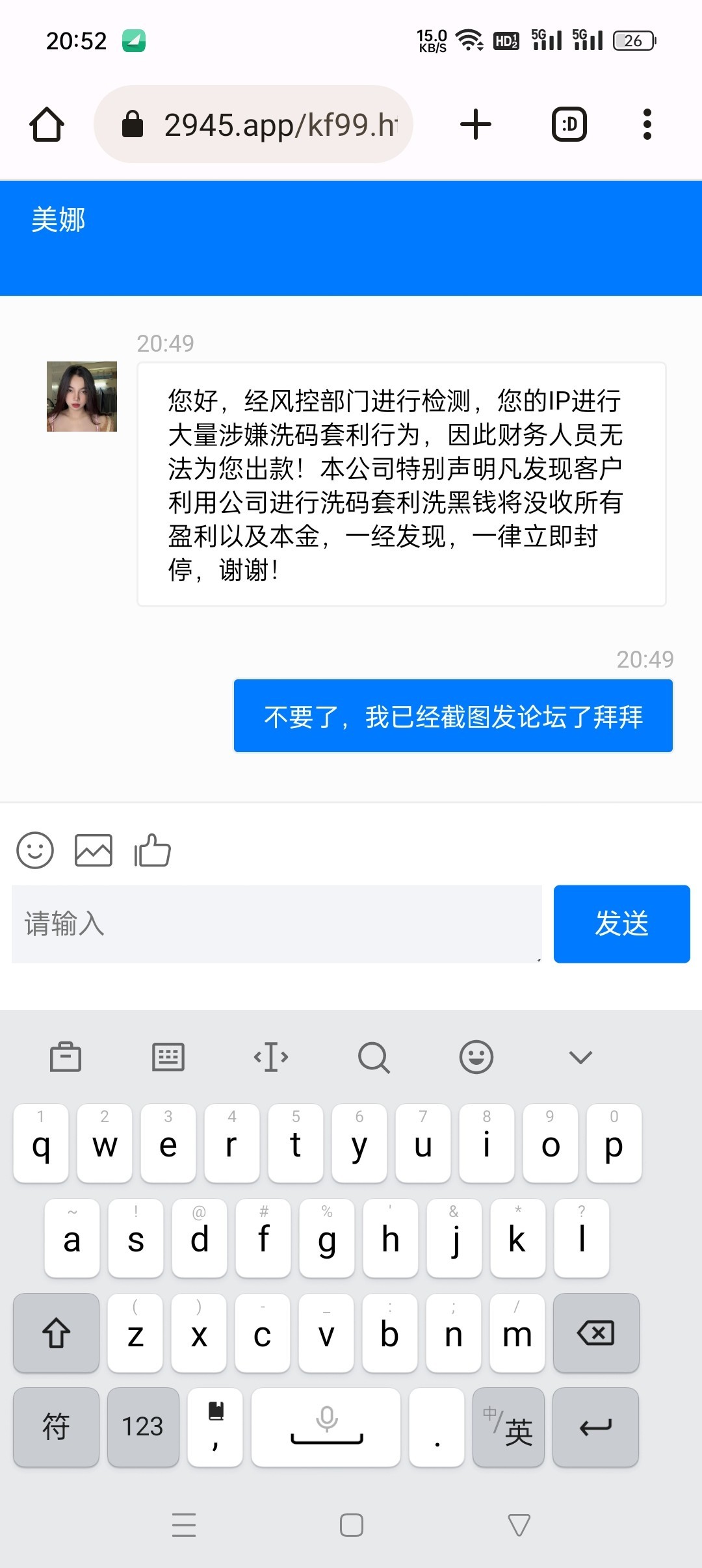Open the browser tab switcher
The height and width of the screenshot is (1568, 702).
[x=569, y=124]
